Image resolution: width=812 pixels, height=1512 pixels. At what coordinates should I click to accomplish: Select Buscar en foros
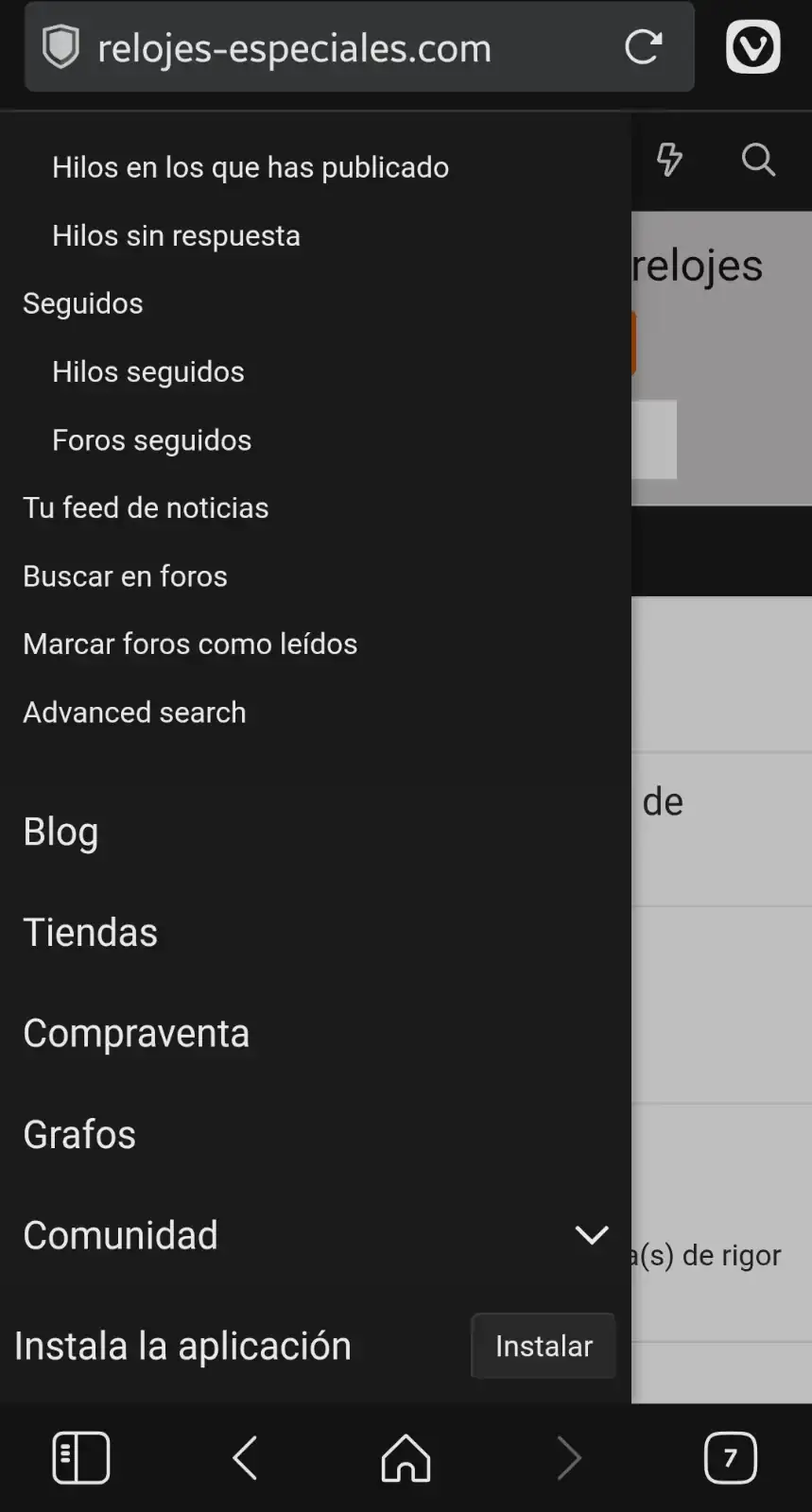(x=125, y=576)
